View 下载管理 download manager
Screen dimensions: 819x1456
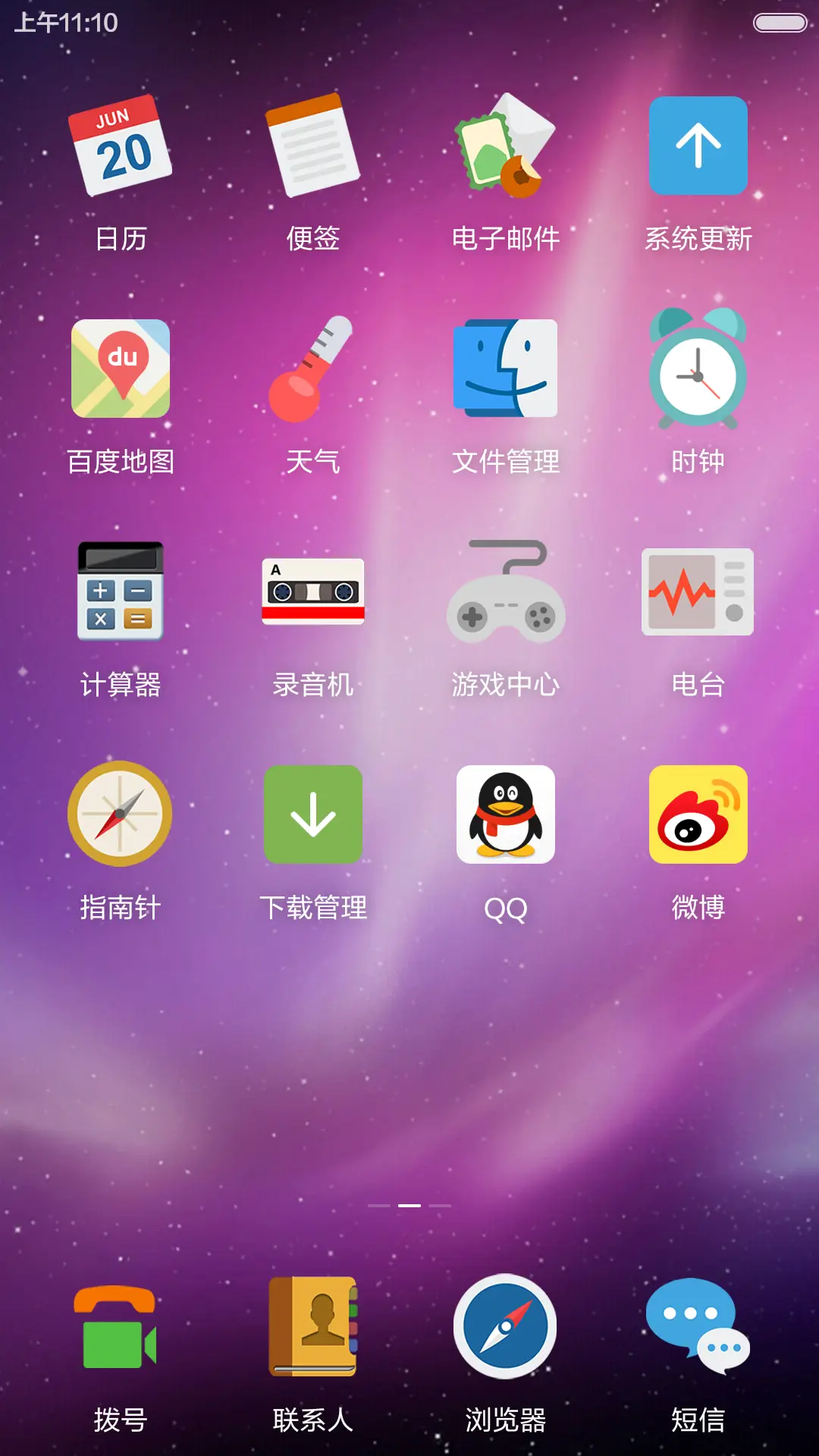[313, 813]
